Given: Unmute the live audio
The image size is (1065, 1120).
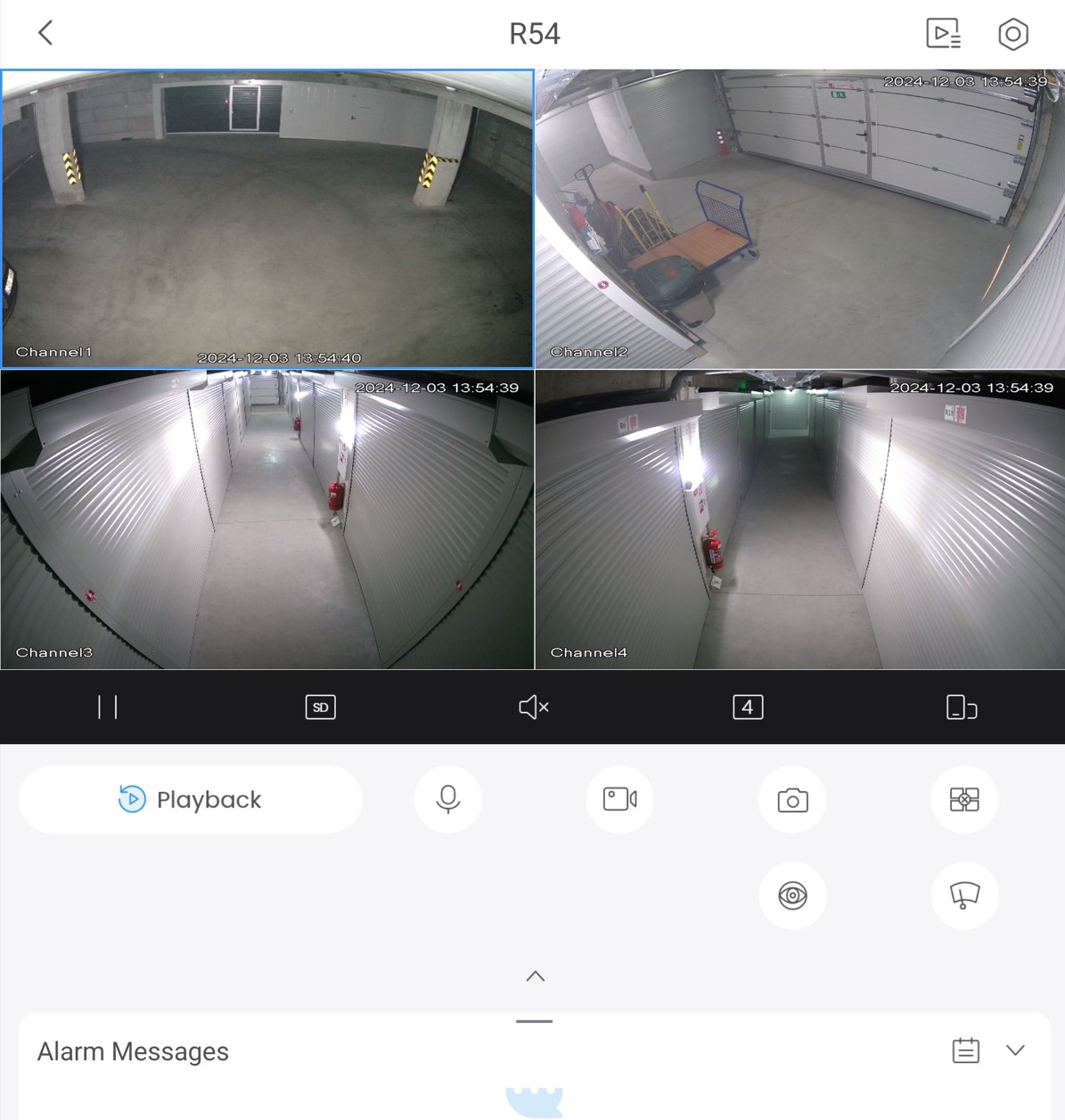Looking at the screenshot, I should pyautogui.click(x=533, y=707).
